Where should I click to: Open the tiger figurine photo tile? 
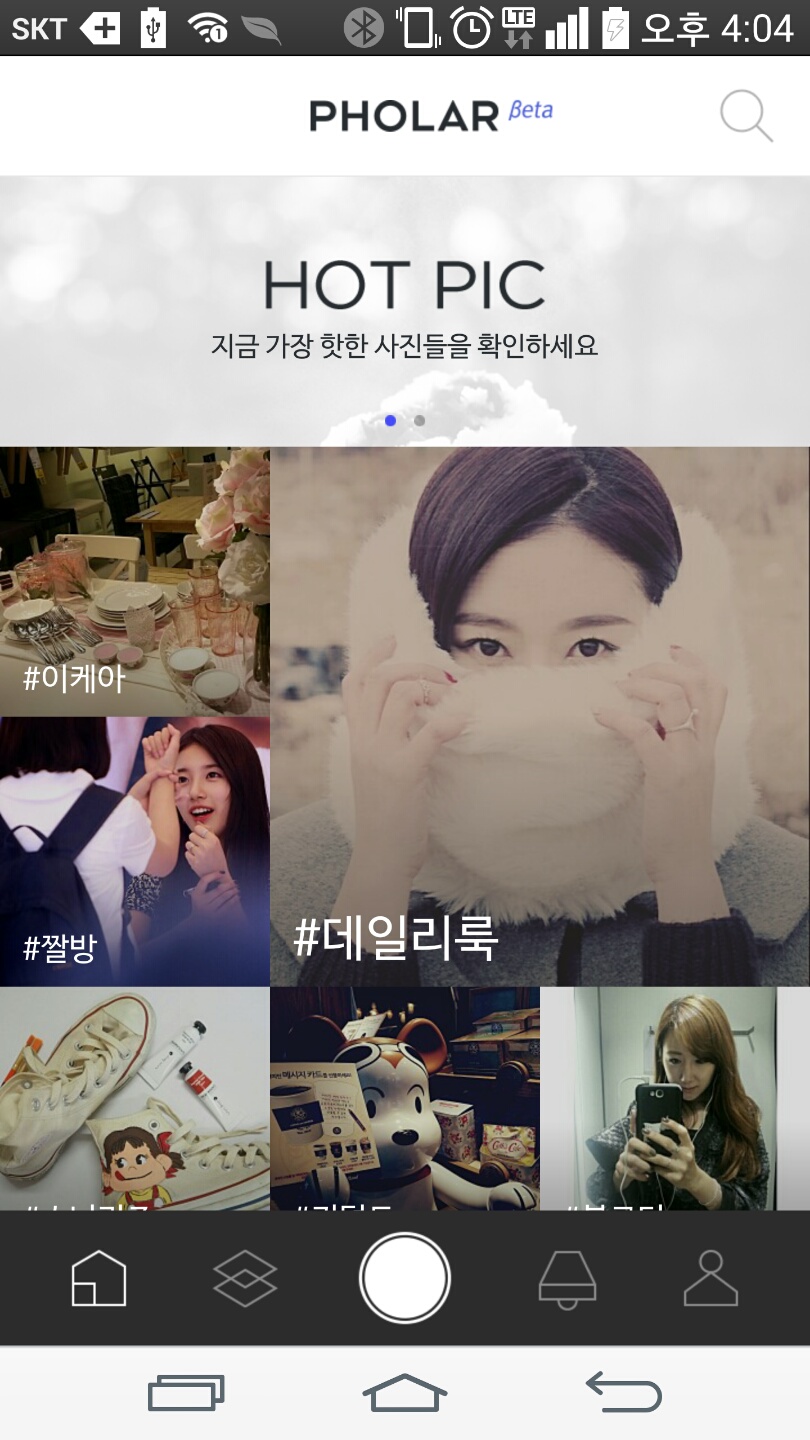tap(405, 1097)
